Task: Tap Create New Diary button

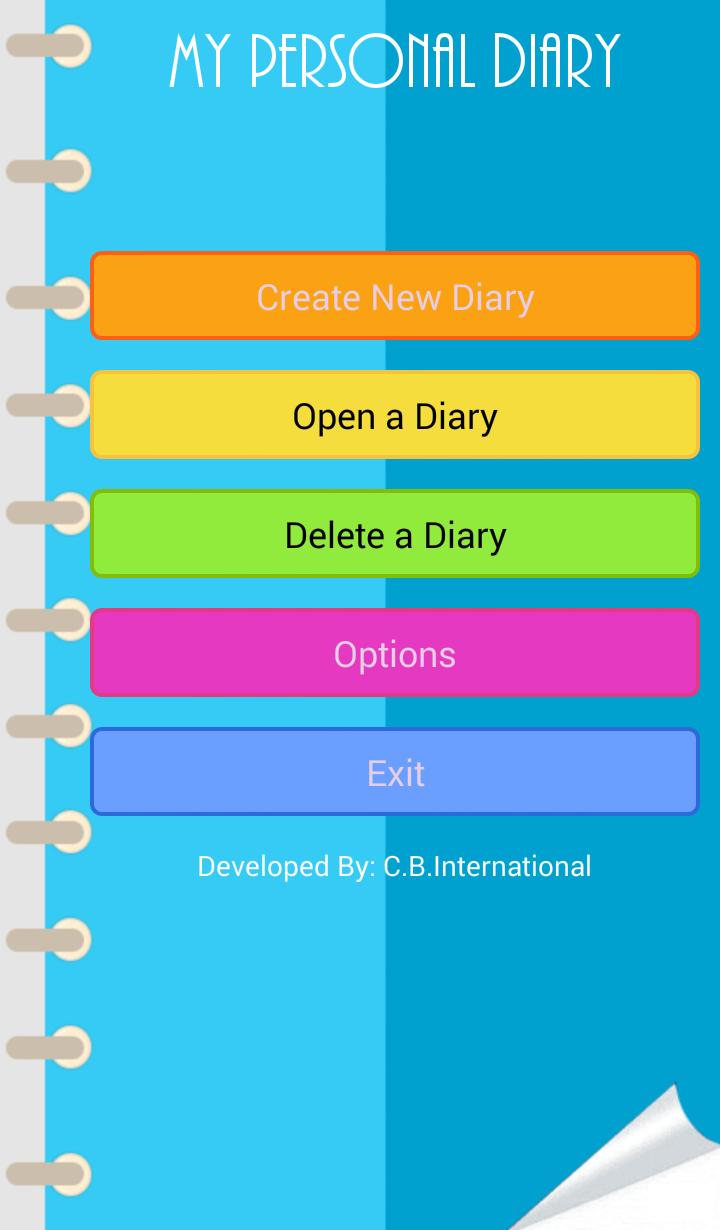Action: click(x=395, y=297)
